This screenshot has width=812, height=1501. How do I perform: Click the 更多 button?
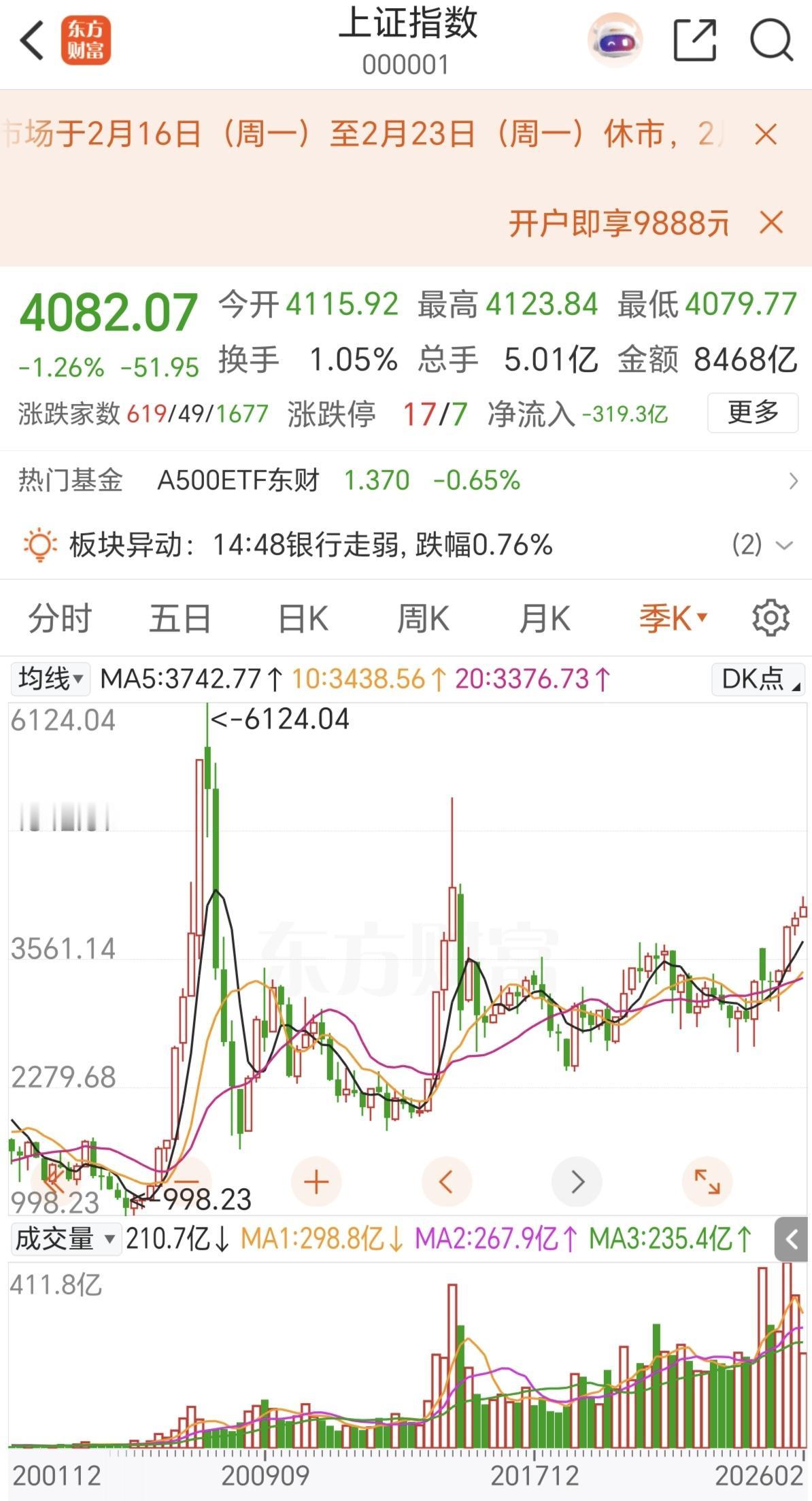click(x=752, y=414)
